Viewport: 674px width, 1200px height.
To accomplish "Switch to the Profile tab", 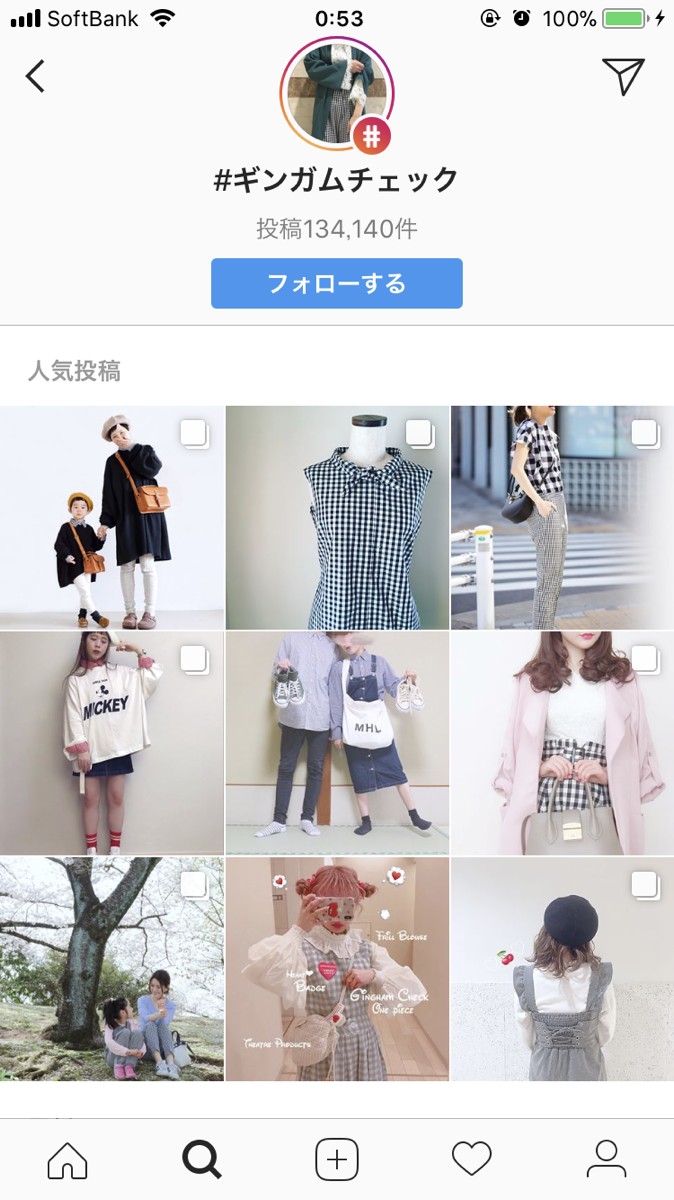I will point(606,1160).
